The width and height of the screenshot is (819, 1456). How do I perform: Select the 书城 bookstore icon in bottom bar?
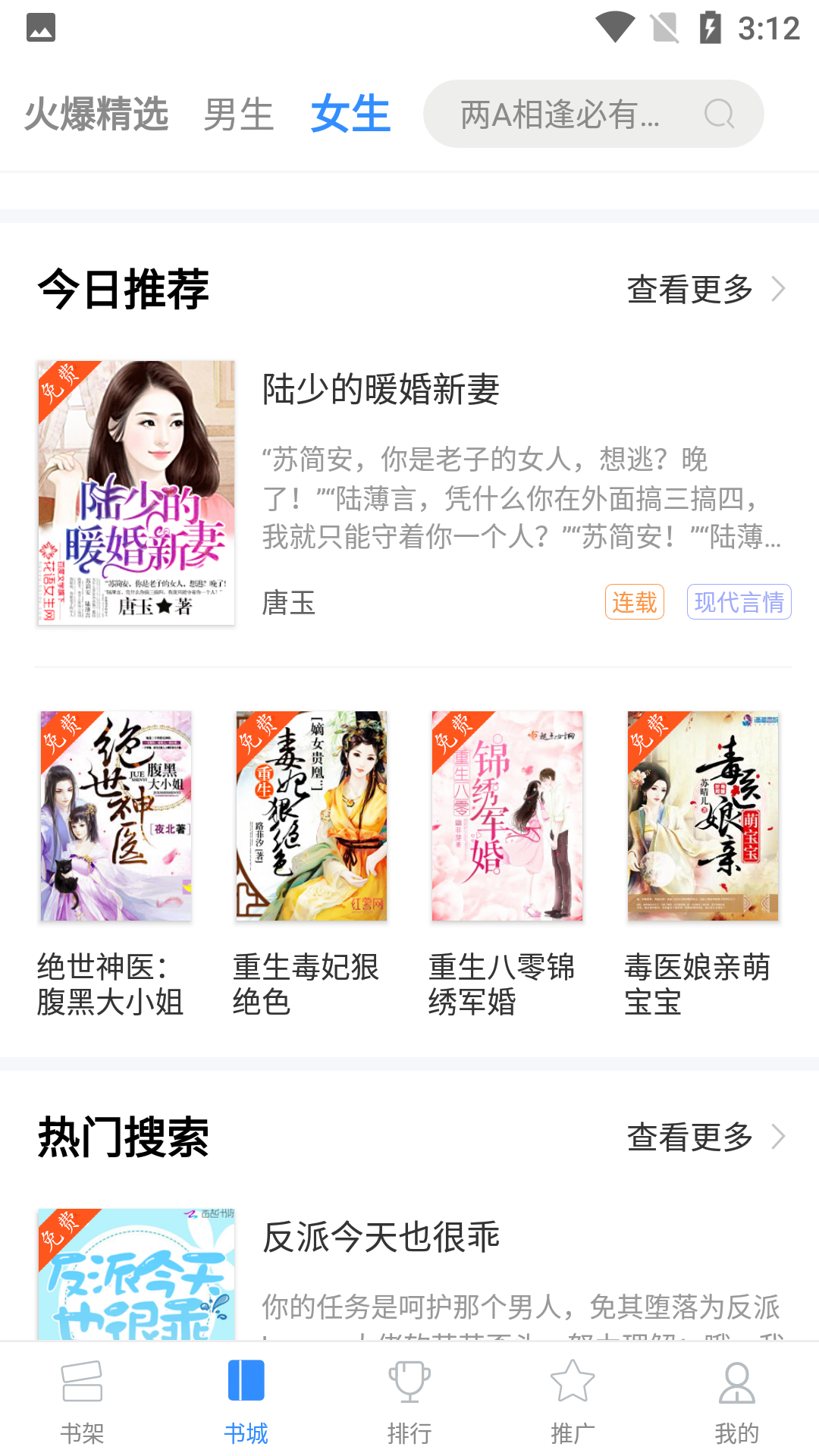click(x=245, y=1382)
